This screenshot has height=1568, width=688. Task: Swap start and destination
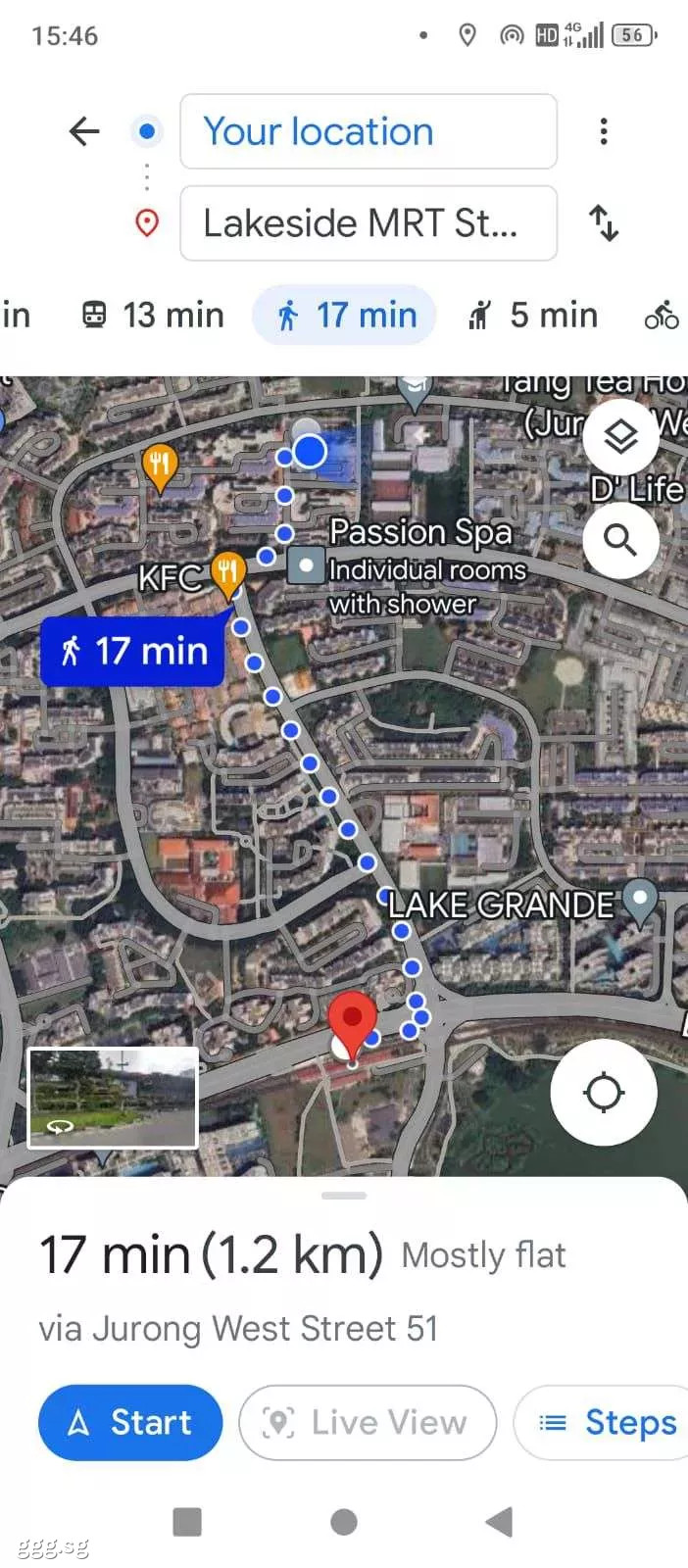604,223
